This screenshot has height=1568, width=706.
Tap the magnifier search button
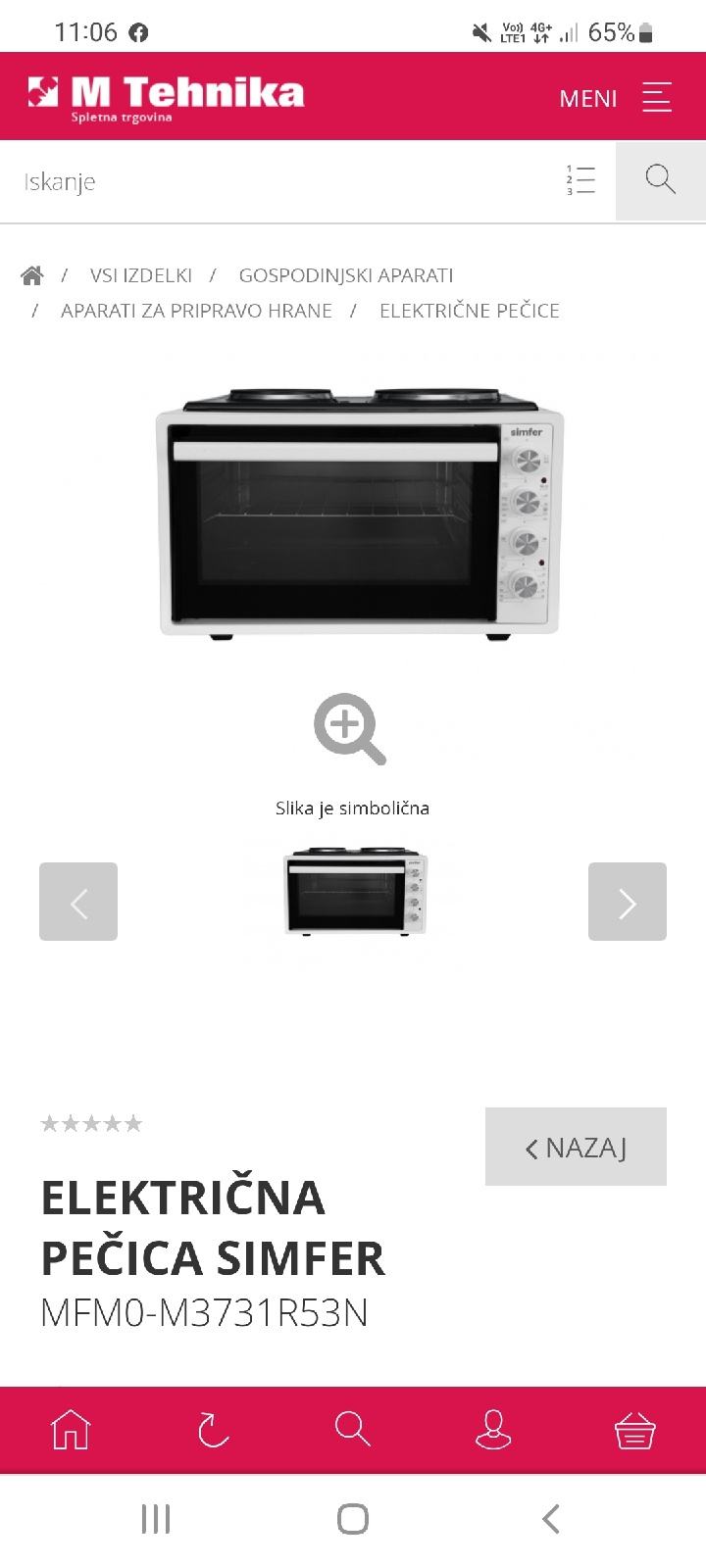click(660, 180)
